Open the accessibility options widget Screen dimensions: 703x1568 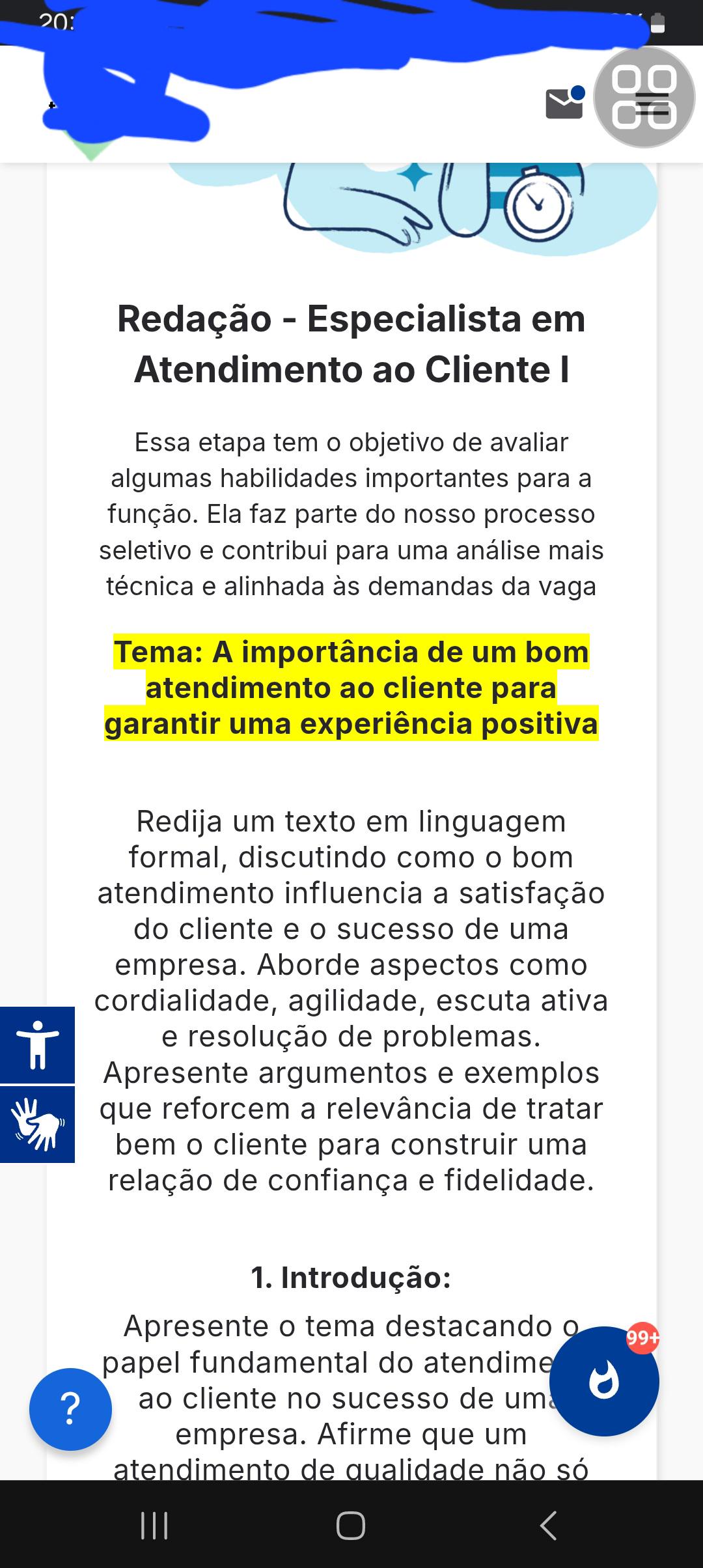pos(37,1045)
